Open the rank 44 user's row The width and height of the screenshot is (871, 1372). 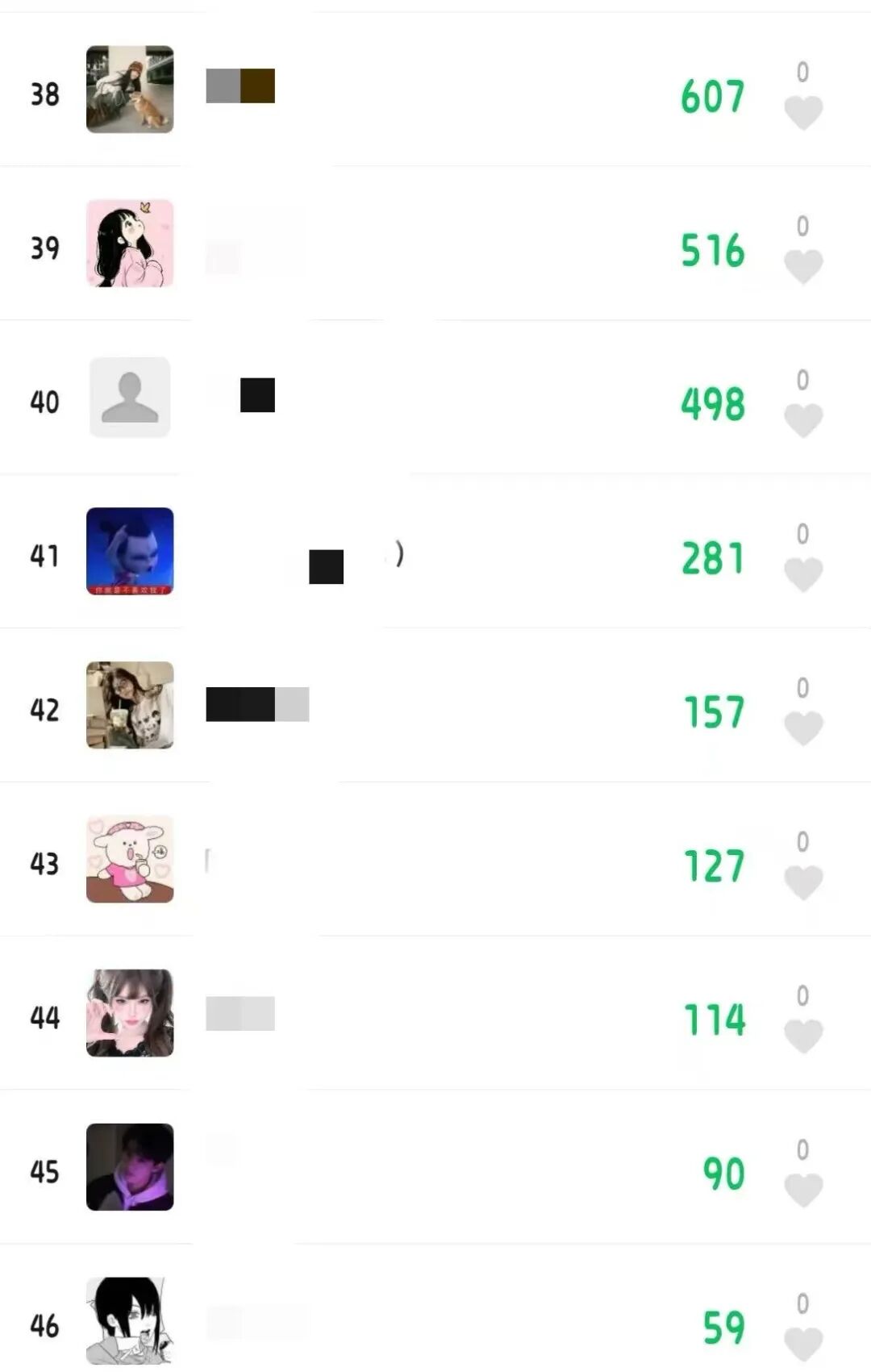tap(130, 1014)
